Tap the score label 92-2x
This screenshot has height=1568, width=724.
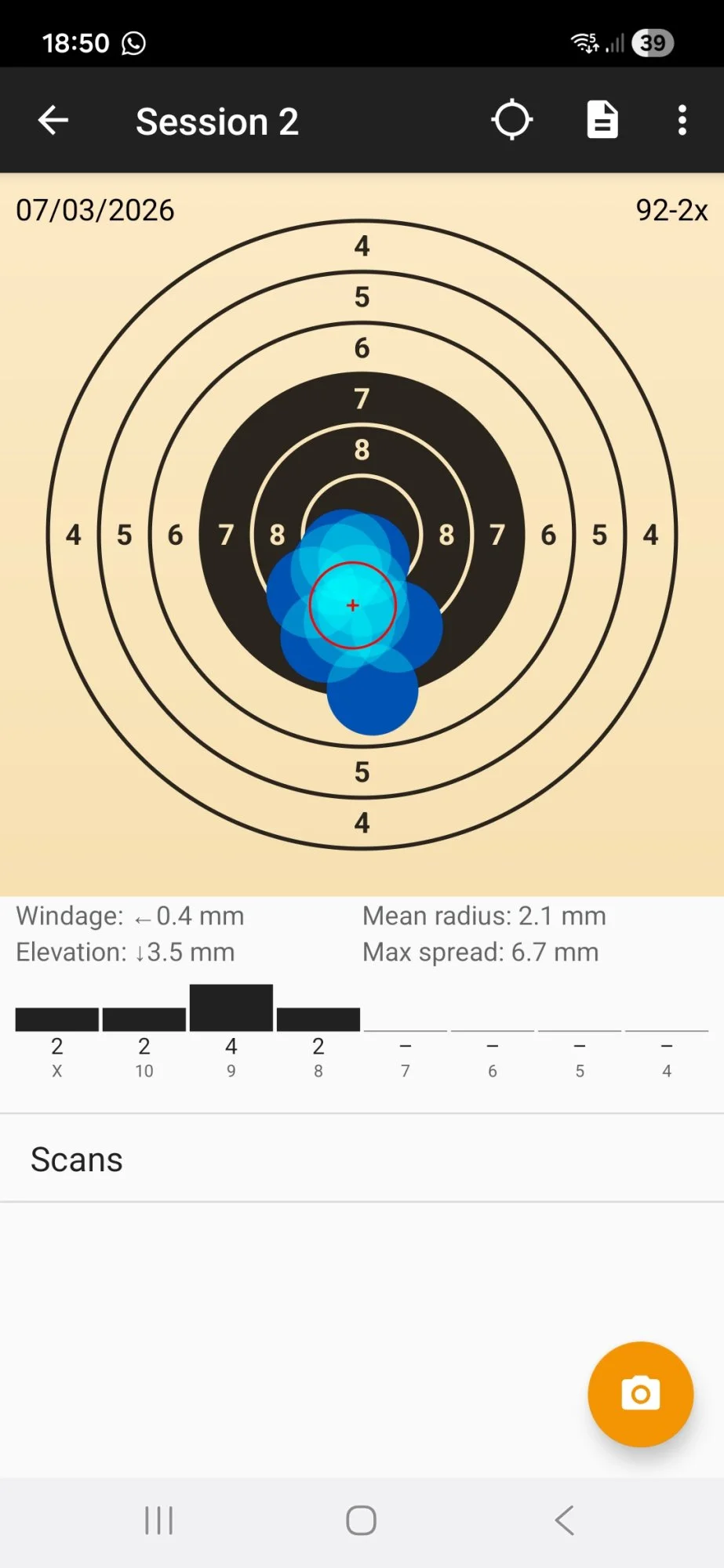(x=671, y=209)
